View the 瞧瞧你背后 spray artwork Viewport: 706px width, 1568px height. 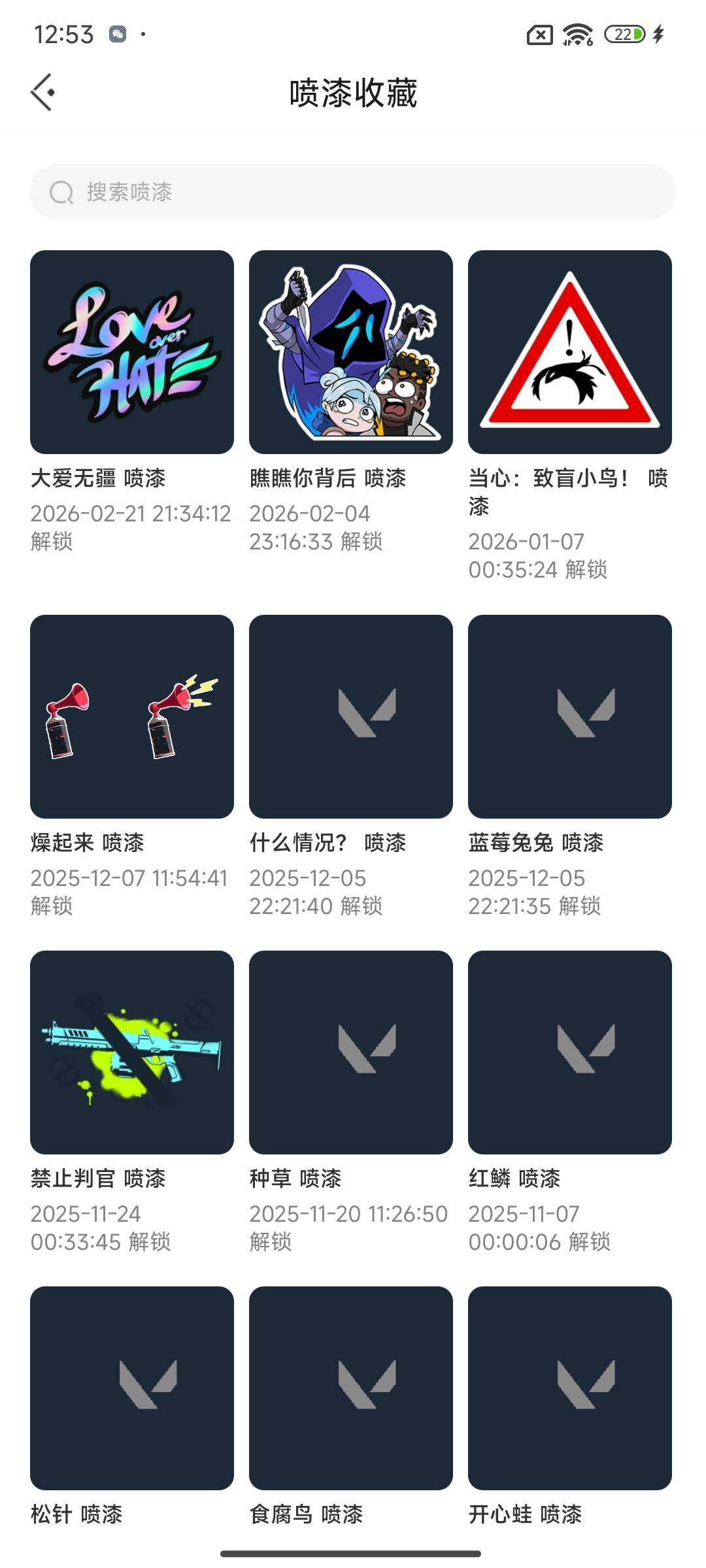tap(349, 351)
